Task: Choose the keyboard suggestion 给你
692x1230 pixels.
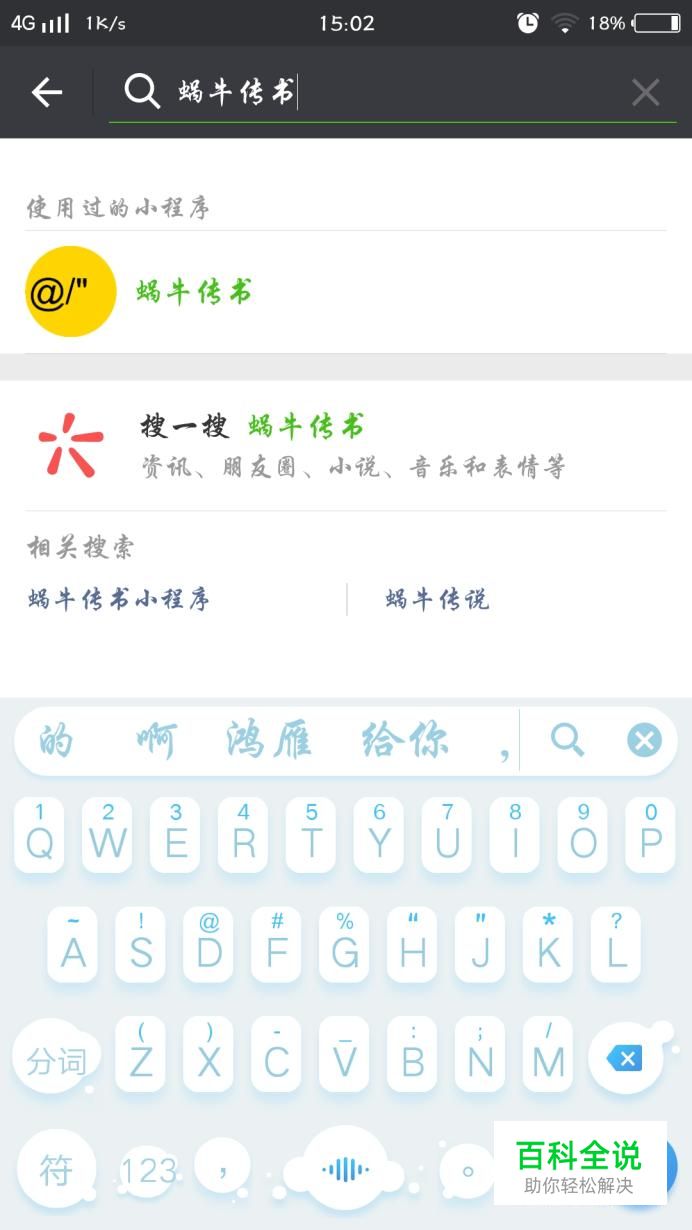Action: (x=404, y=741)
